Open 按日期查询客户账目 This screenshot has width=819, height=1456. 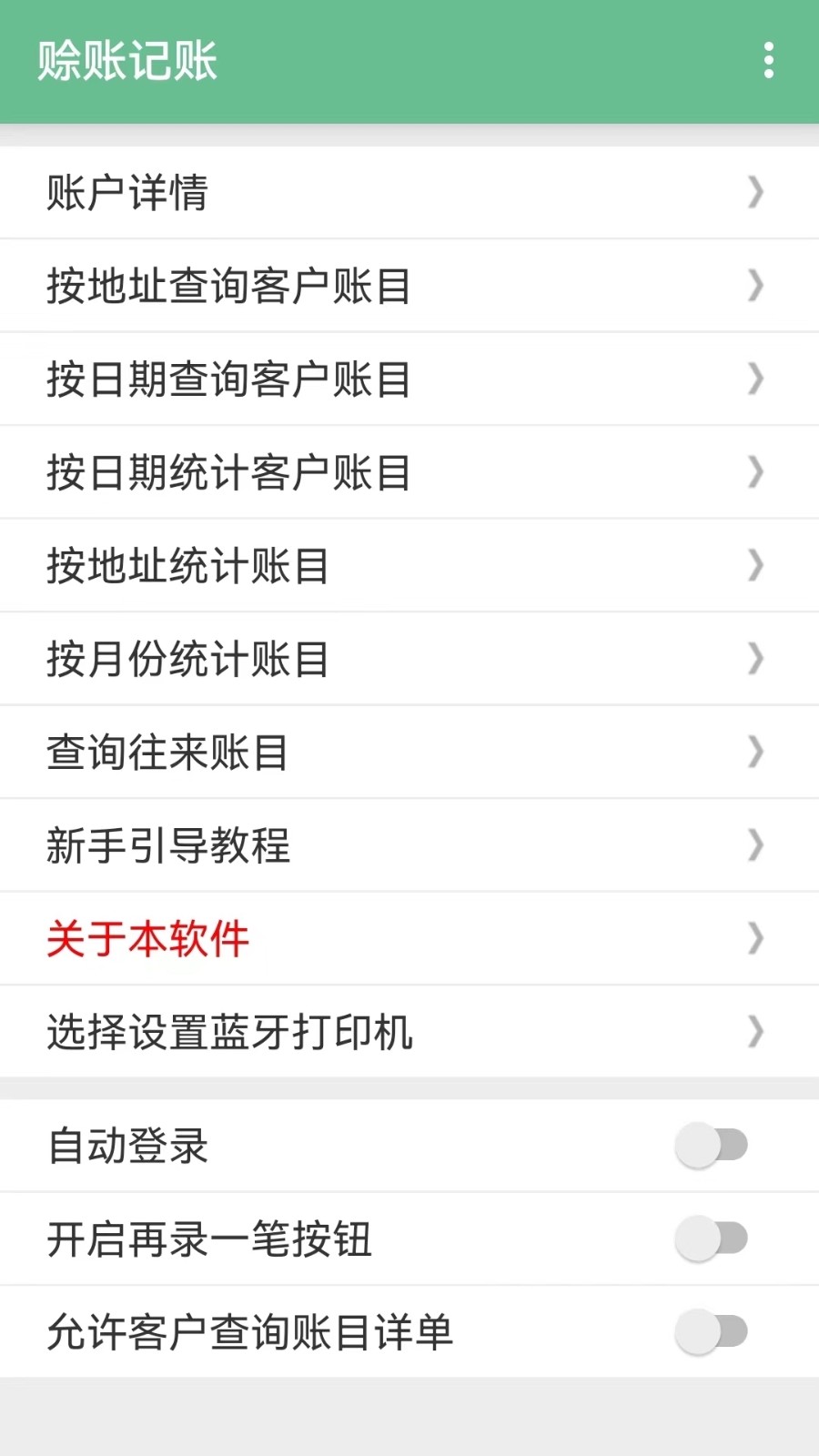pyautogui.click(x=227, y=379)
